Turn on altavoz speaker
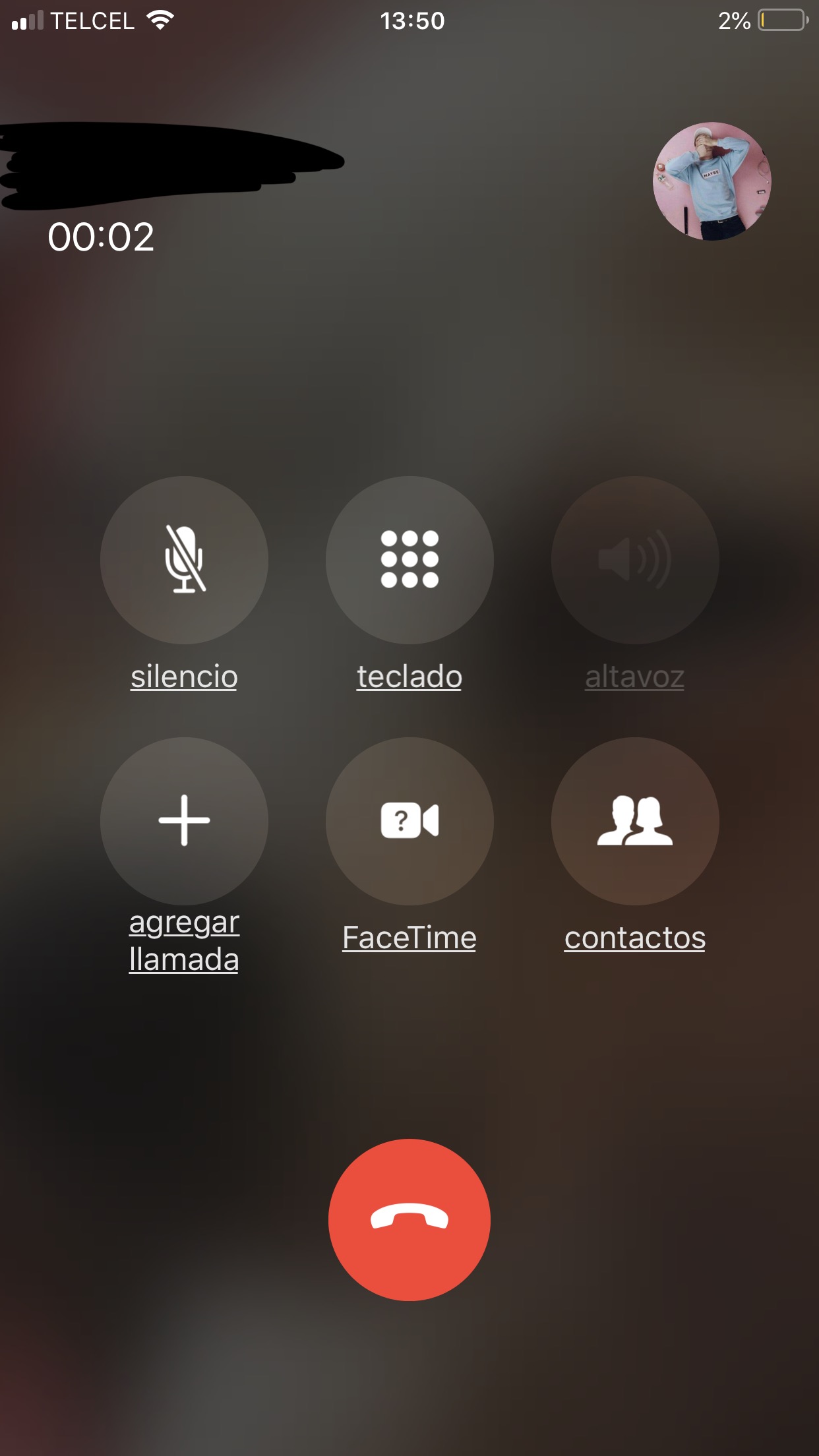This screenshot has height=1456, width=819. point(635,560)
